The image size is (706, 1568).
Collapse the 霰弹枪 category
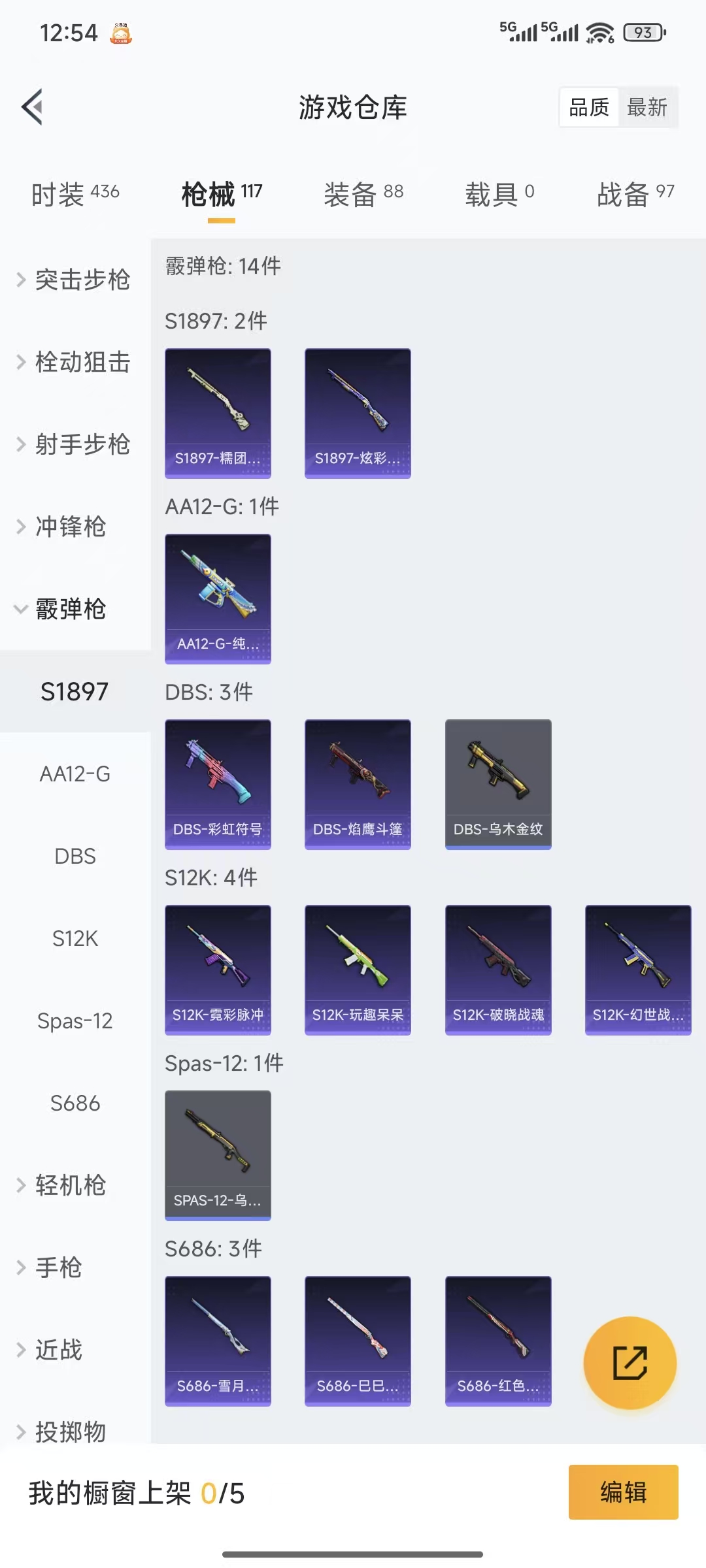71,609
